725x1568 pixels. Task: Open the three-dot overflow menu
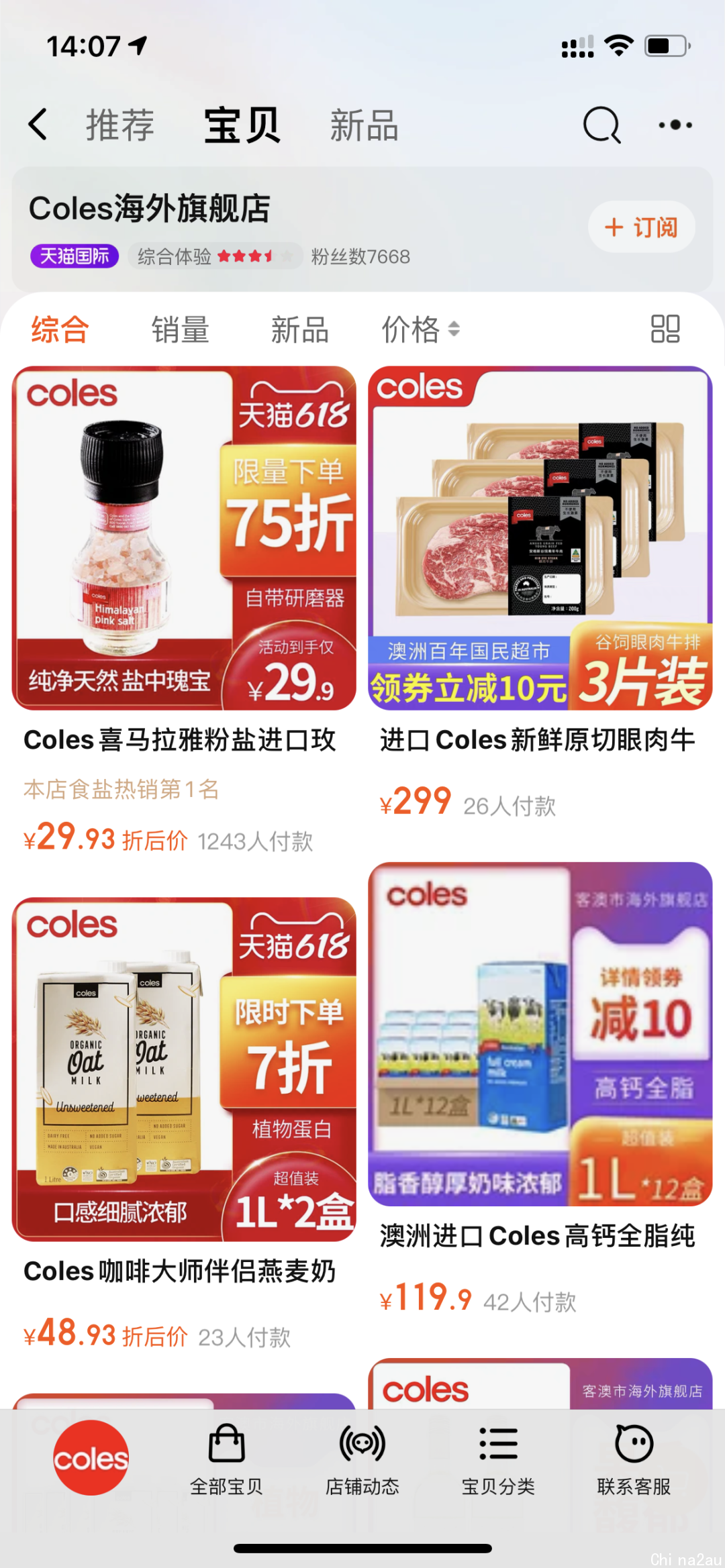coord(675,125)
